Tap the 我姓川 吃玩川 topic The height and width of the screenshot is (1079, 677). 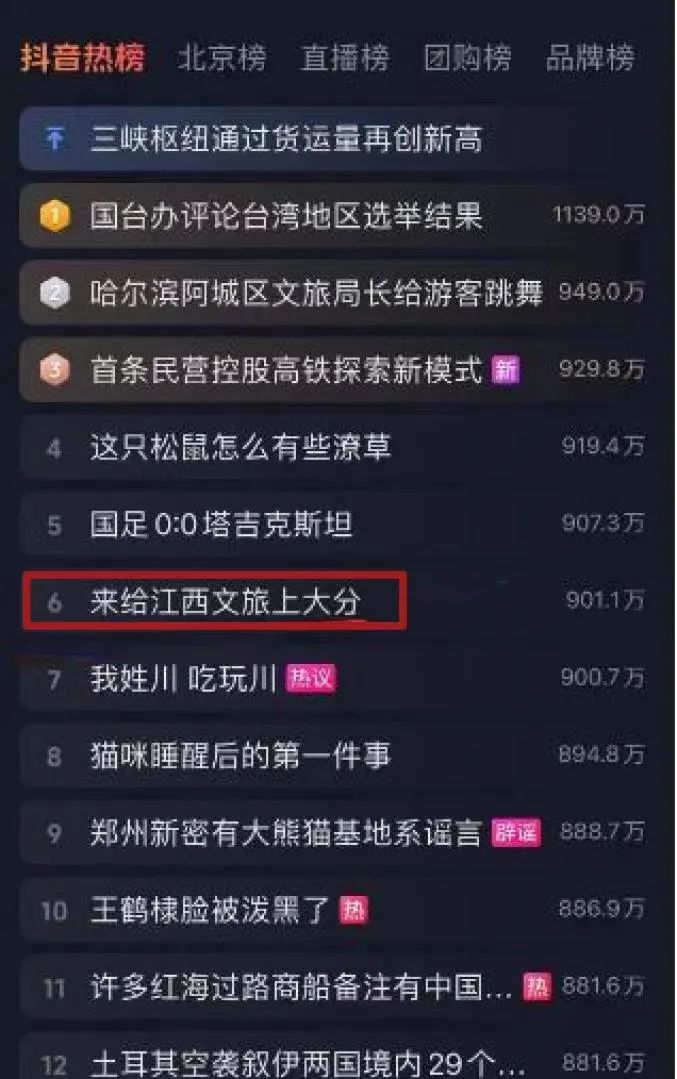point(183,680)
